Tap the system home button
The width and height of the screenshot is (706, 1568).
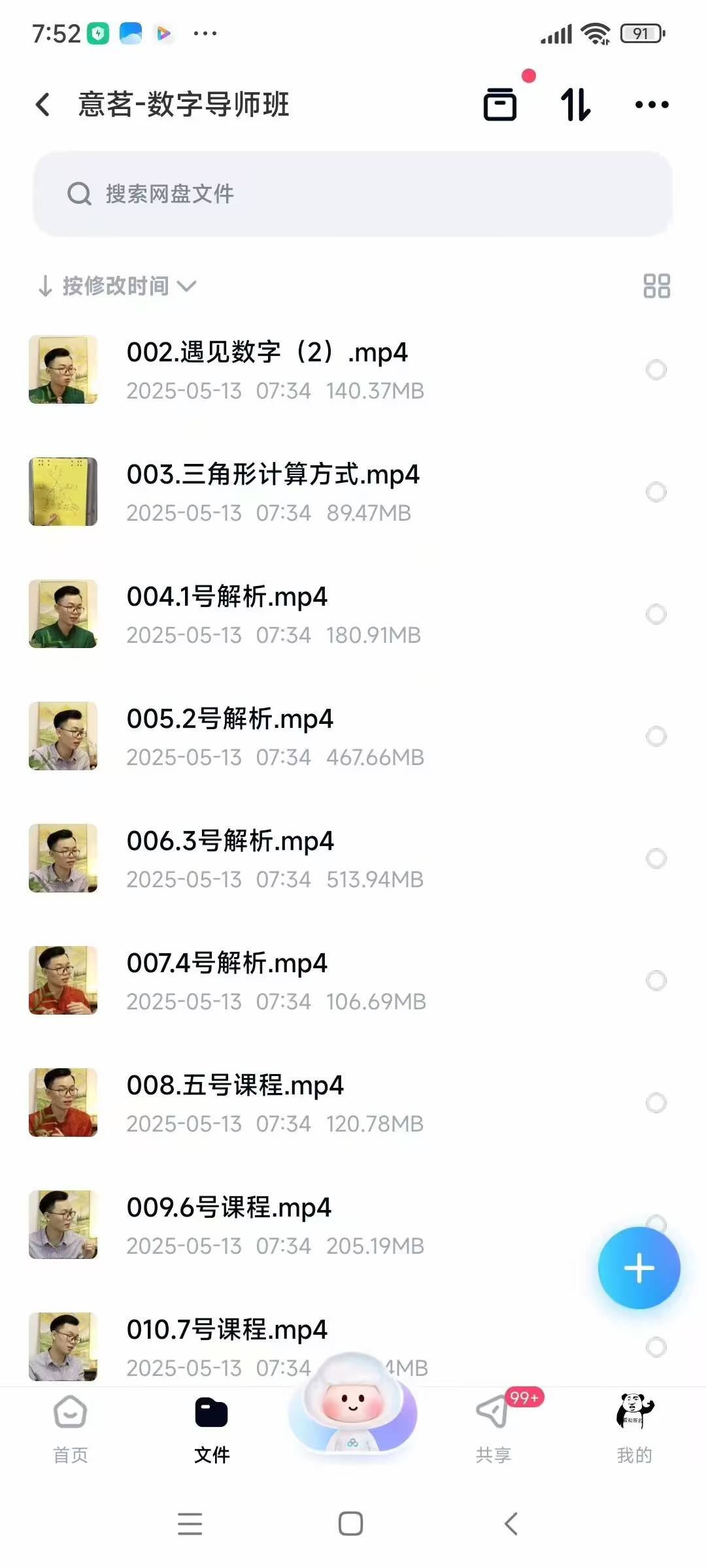tap(351, 1524)
